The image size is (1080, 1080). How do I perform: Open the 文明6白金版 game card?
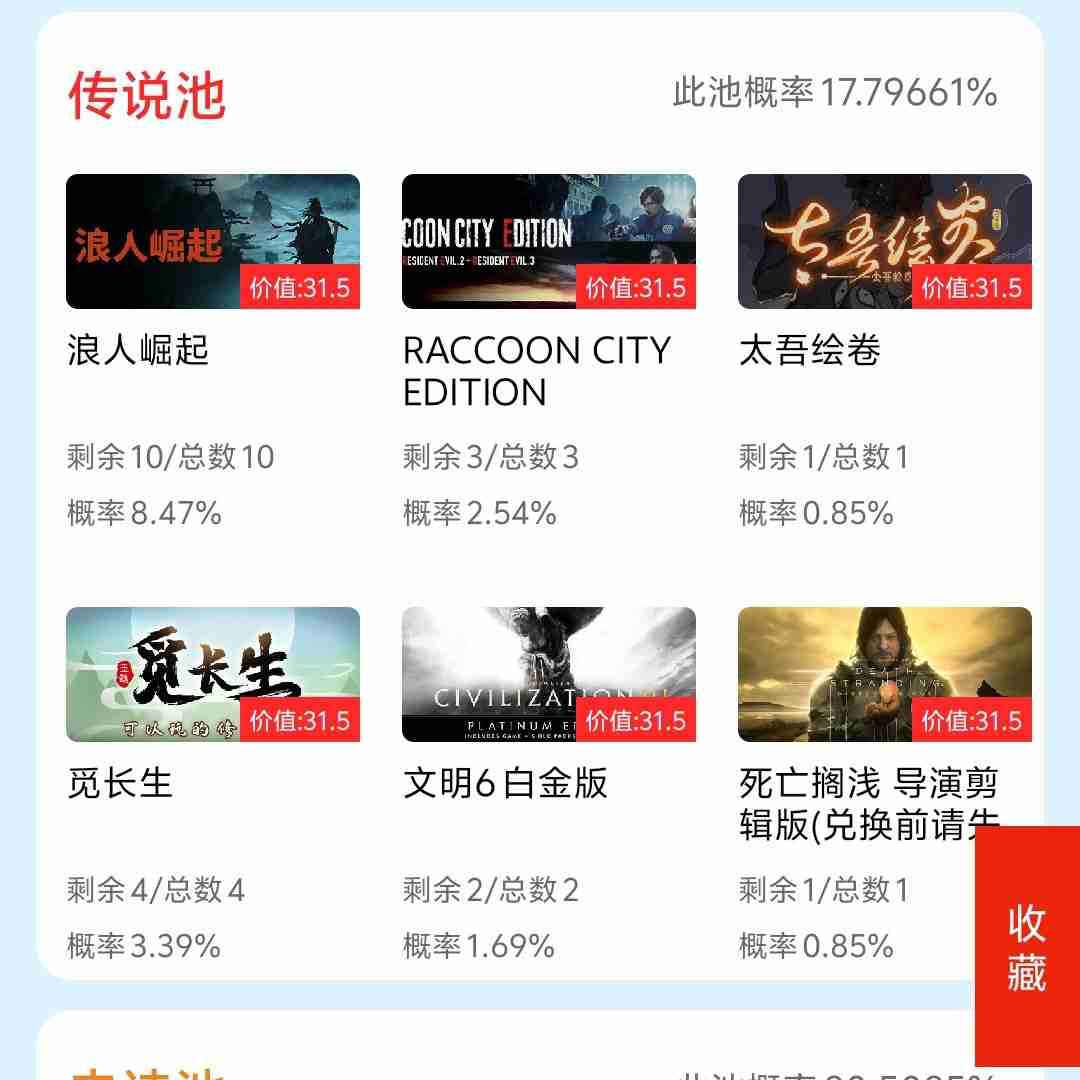[x=548, y=674]
